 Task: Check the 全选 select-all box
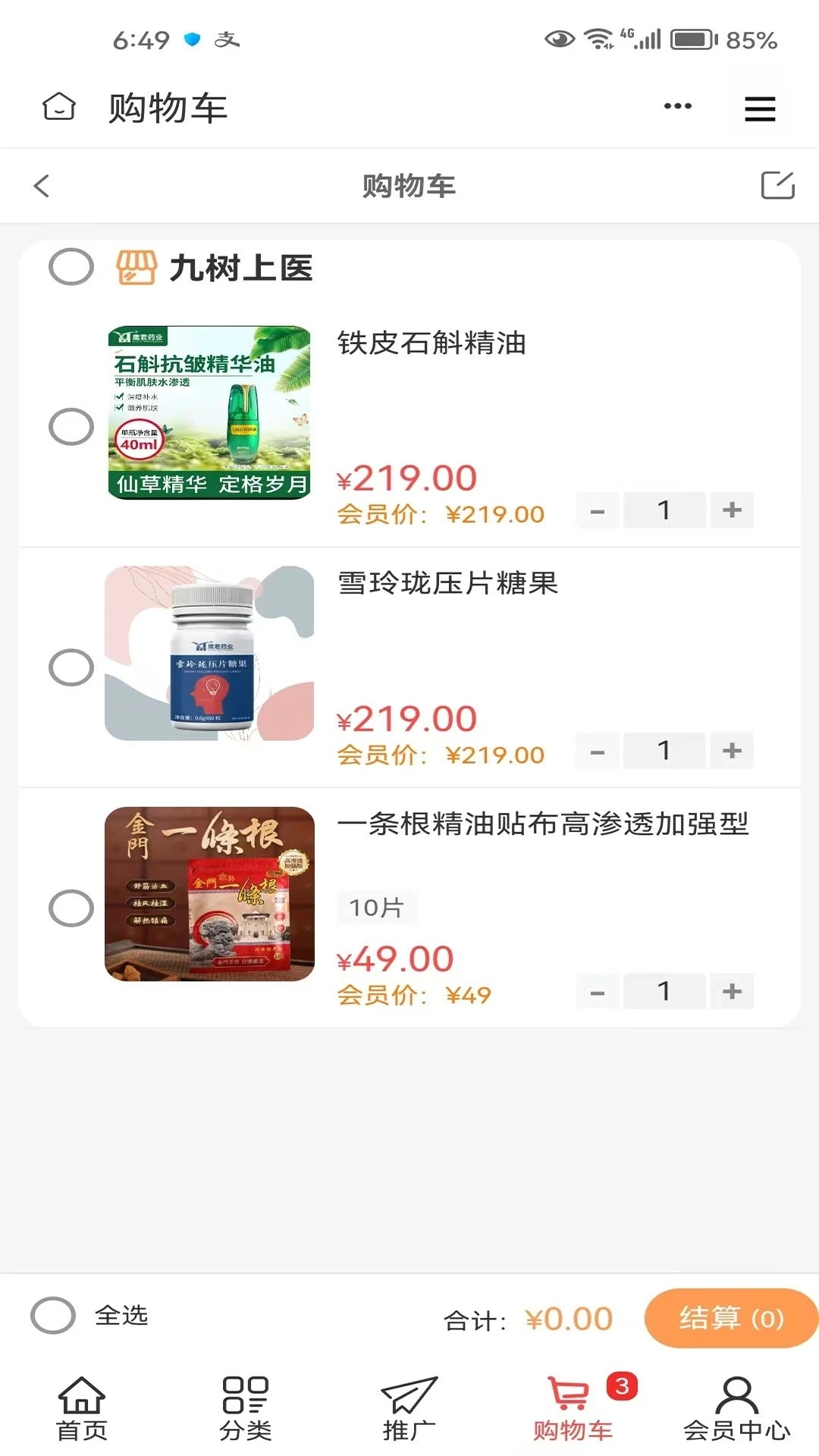[53, 1316]
